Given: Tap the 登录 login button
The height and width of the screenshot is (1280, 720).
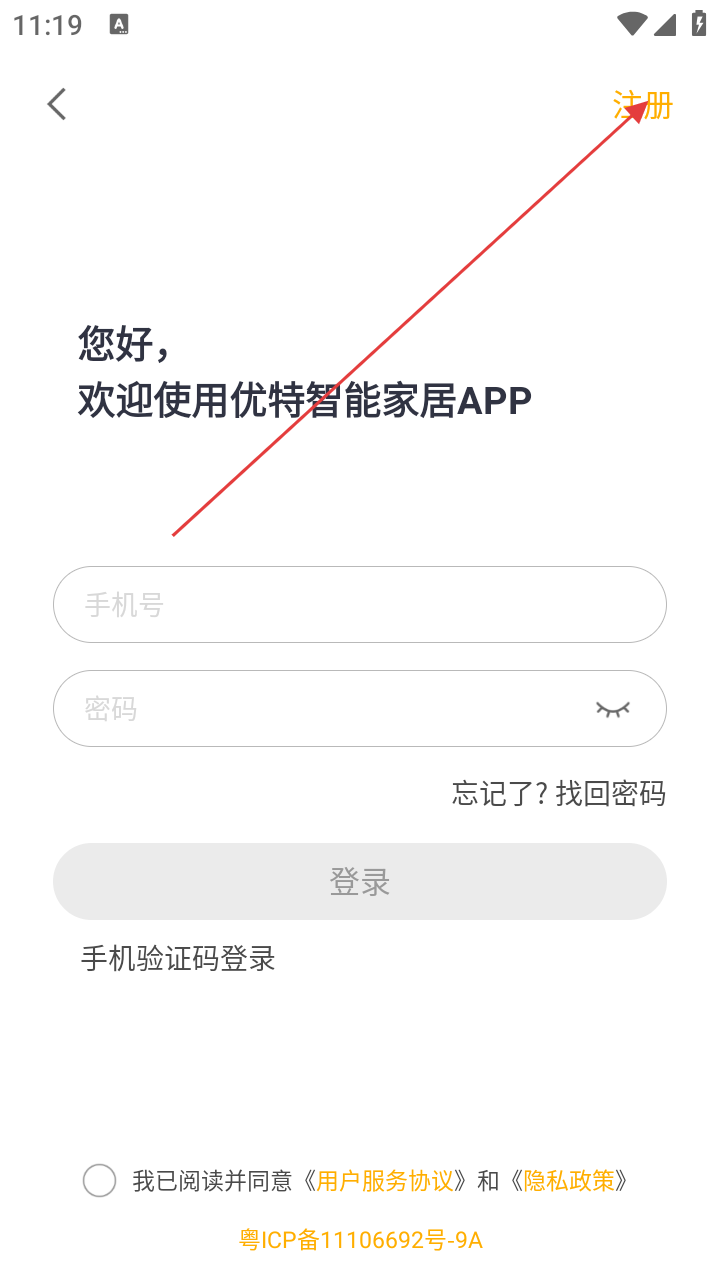Looking at the screenshot, I should [x=360, y=881].
